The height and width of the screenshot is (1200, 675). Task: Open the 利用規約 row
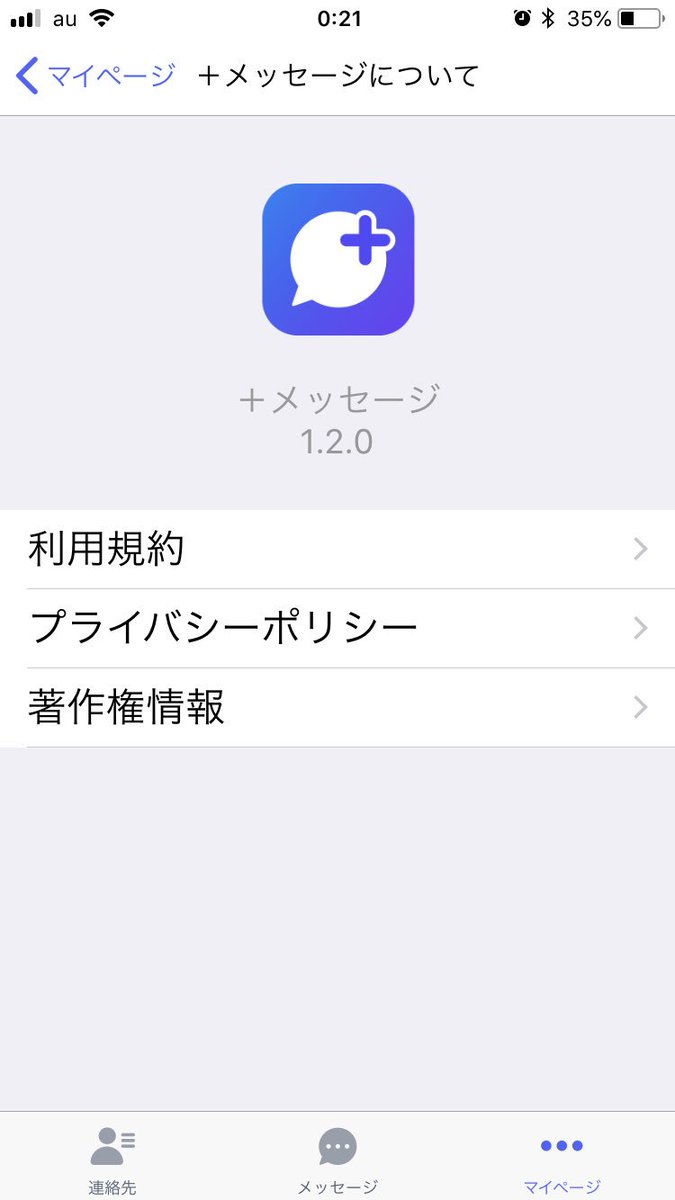337,549
